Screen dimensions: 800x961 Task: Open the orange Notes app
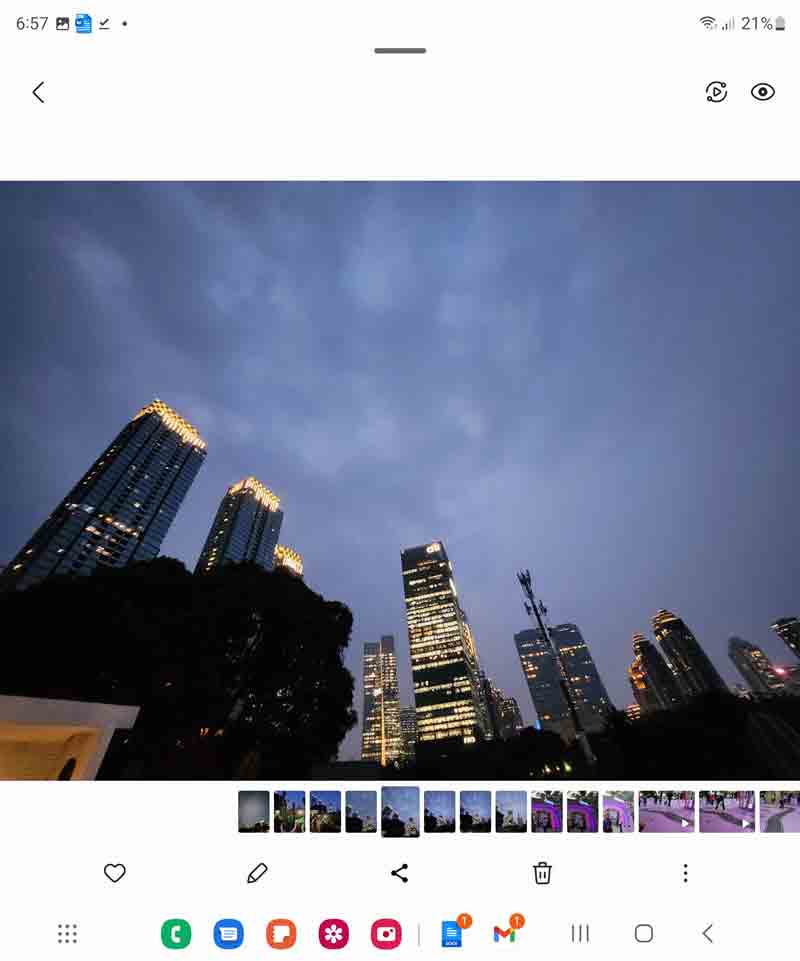point(281,934)
